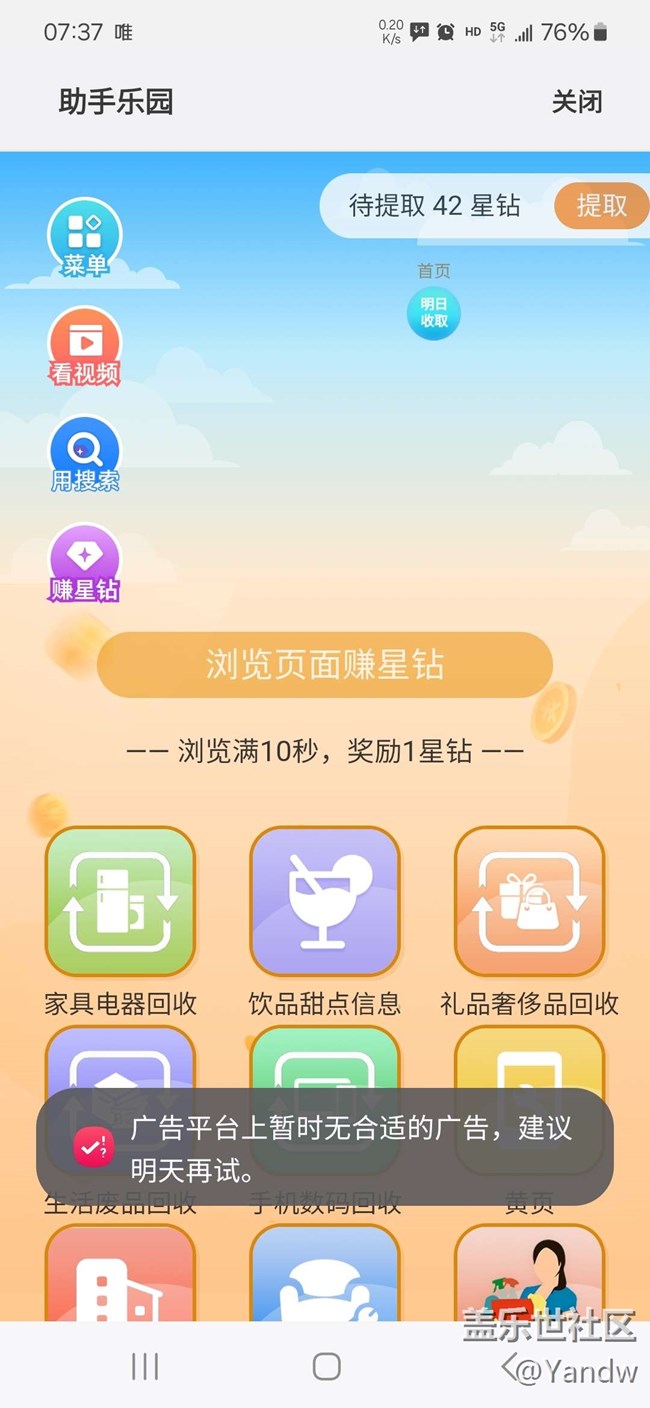Open the 菜单 menu icon
Image resolution: width=650 pixels, height=1408 pixels.
[x=85, y=238]
